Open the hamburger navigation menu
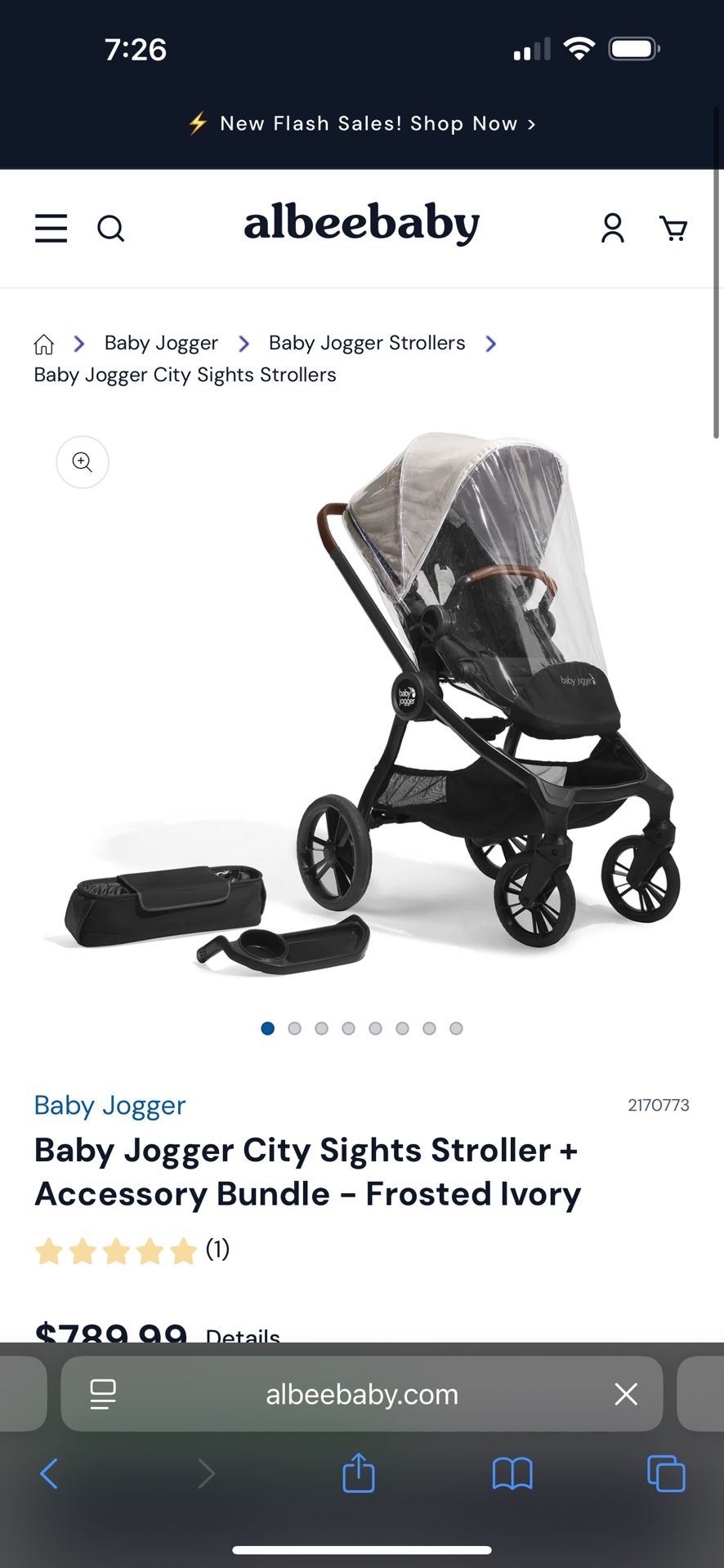 tap(51, 229)
